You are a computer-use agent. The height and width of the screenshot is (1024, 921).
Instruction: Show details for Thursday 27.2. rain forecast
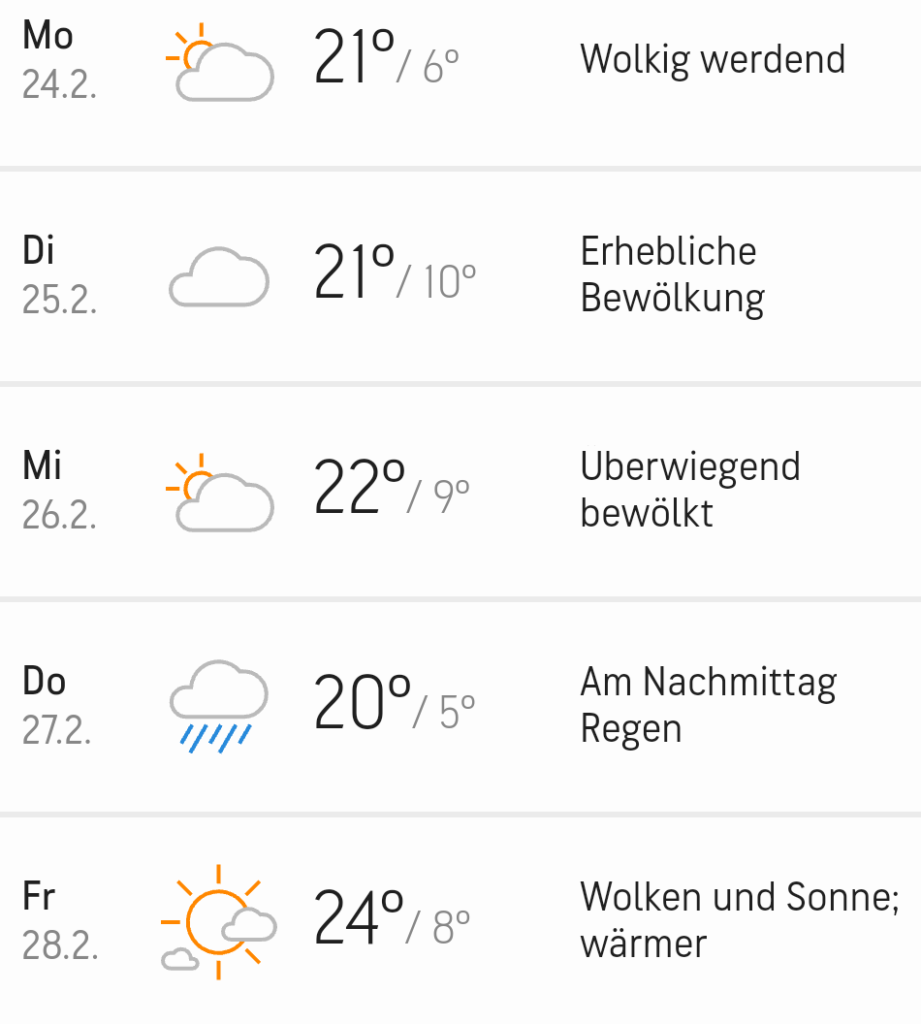click(x=460, y=706)
